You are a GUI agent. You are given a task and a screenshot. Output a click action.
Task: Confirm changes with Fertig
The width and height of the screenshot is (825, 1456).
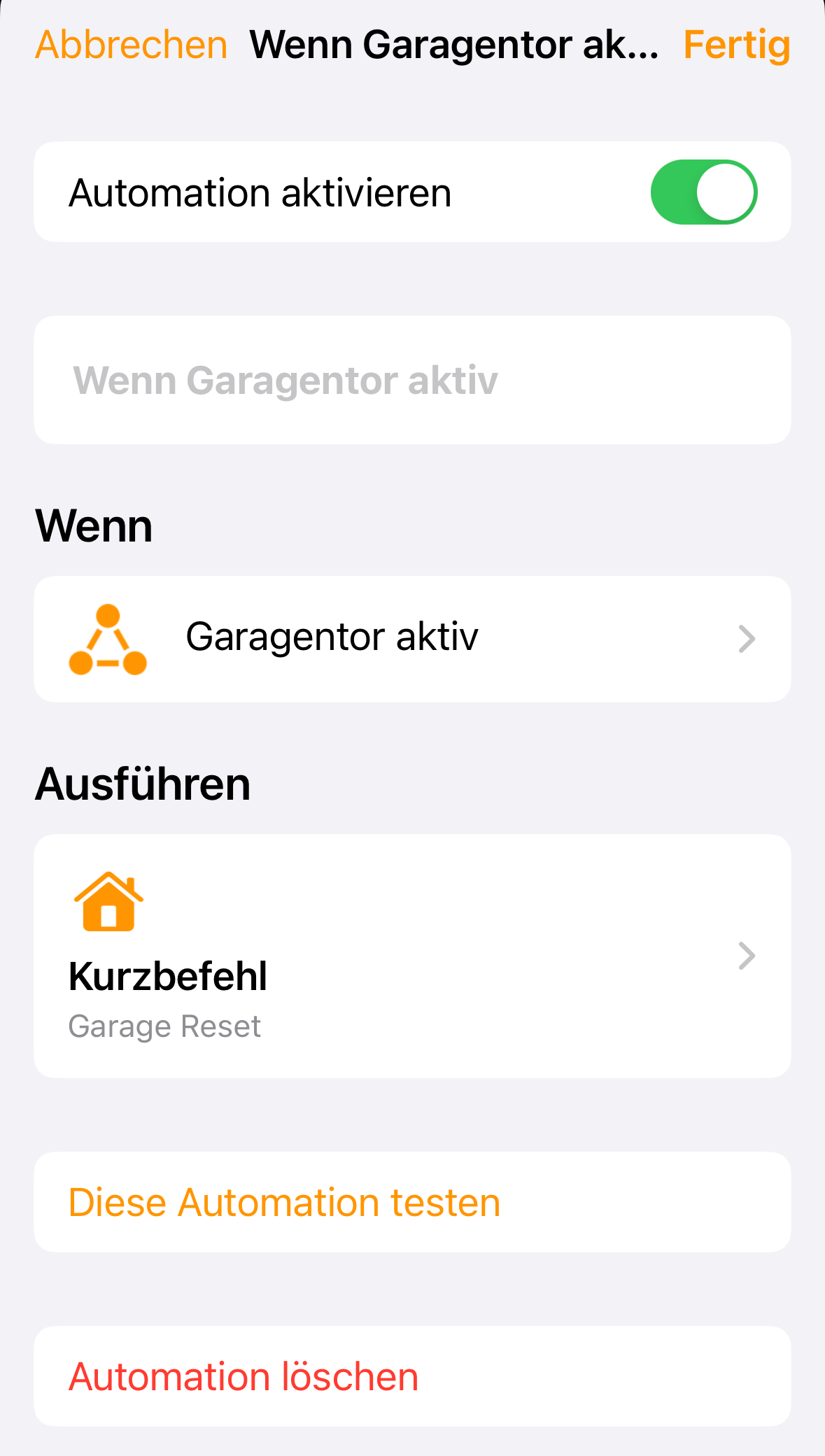click(x=736, y=45)
